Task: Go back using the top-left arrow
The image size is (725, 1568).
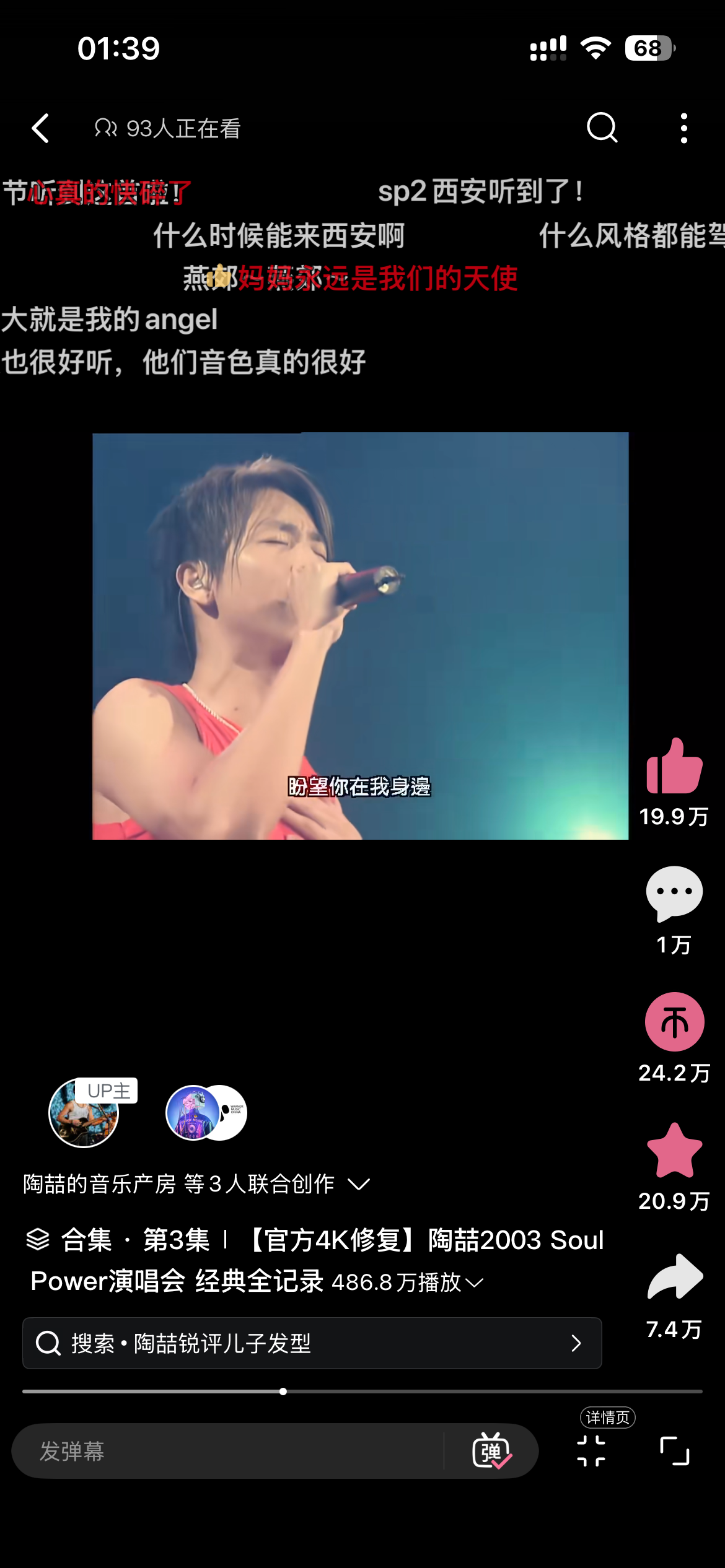Action: [41, 129]
